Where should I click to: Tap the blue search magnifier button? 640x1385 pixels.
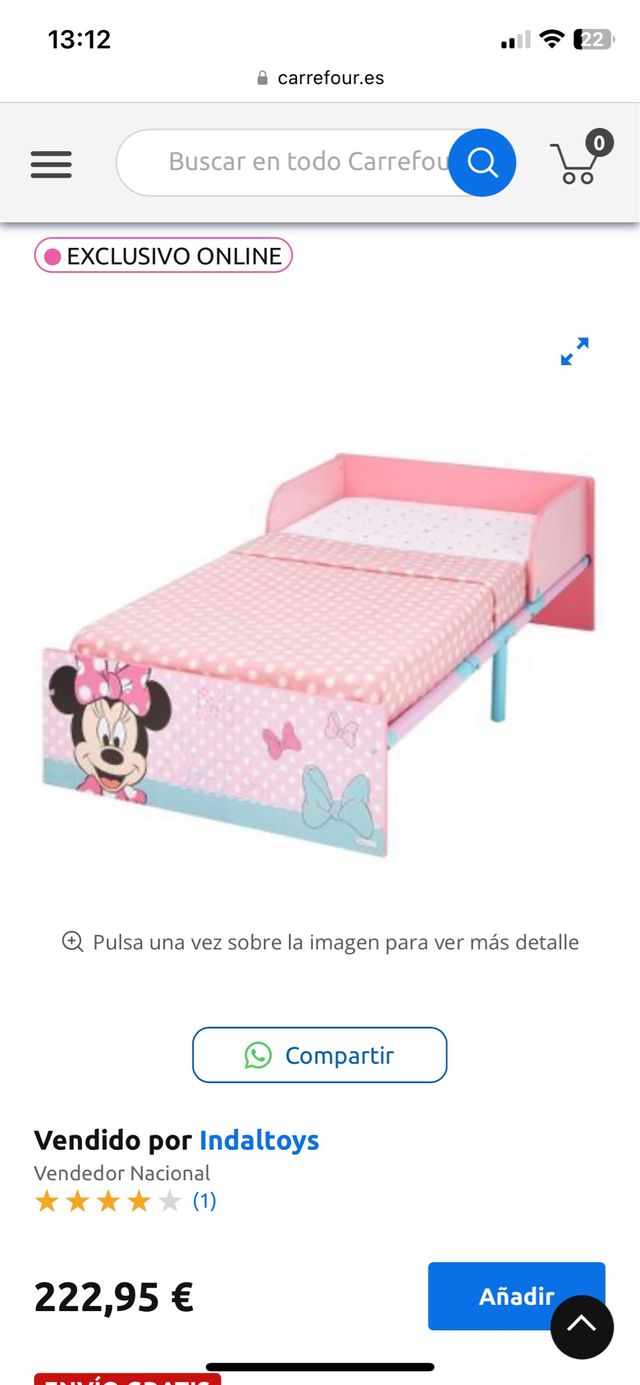point(482,162)
